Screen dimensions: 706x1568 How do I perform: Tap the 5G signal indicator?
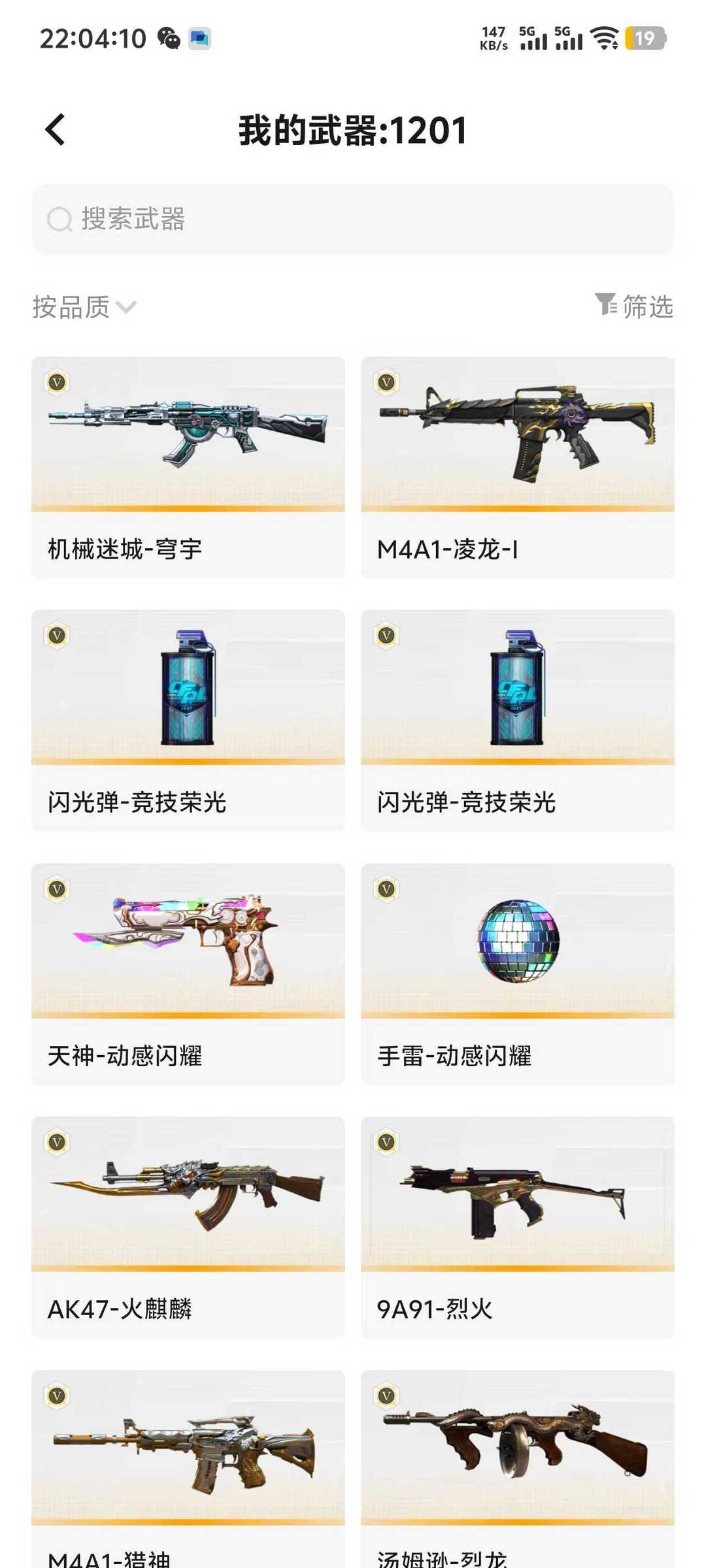tap(533, 39)
